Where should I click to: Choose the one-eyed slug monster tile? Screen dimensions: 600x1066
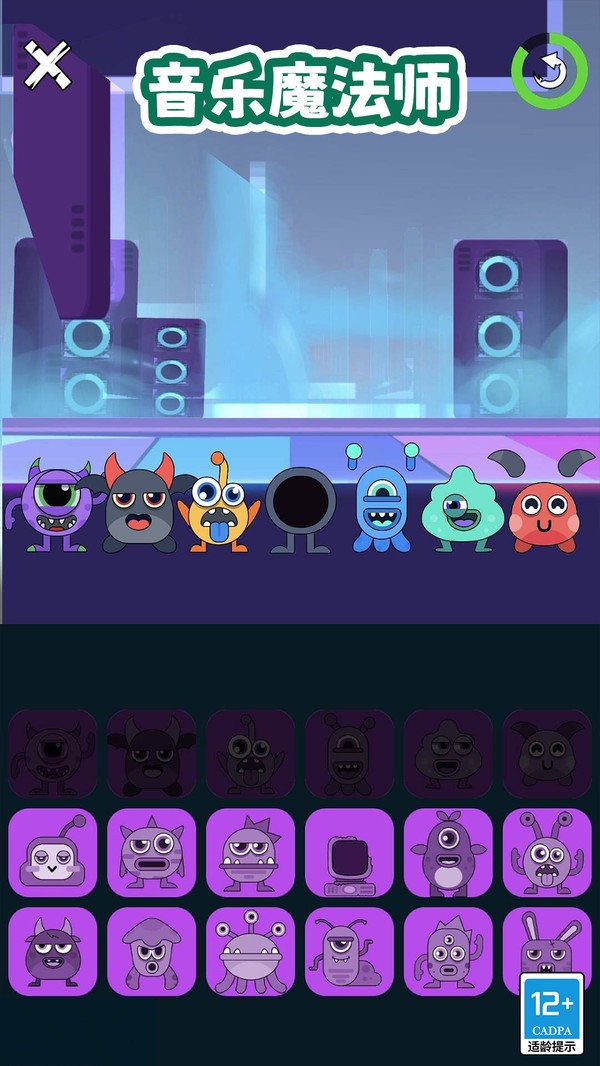point(349,952)
